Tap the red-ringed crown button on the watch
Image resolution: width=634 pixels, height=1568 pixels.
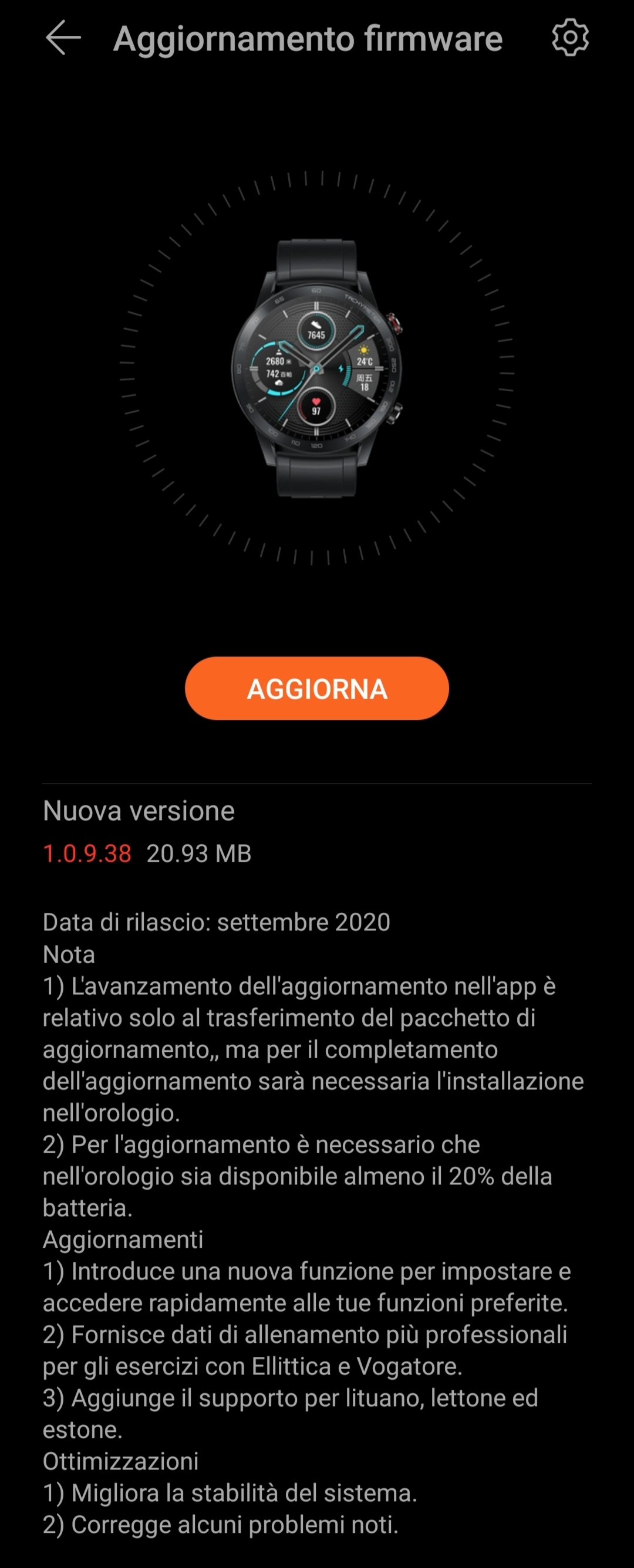click(x=394, y=321)
